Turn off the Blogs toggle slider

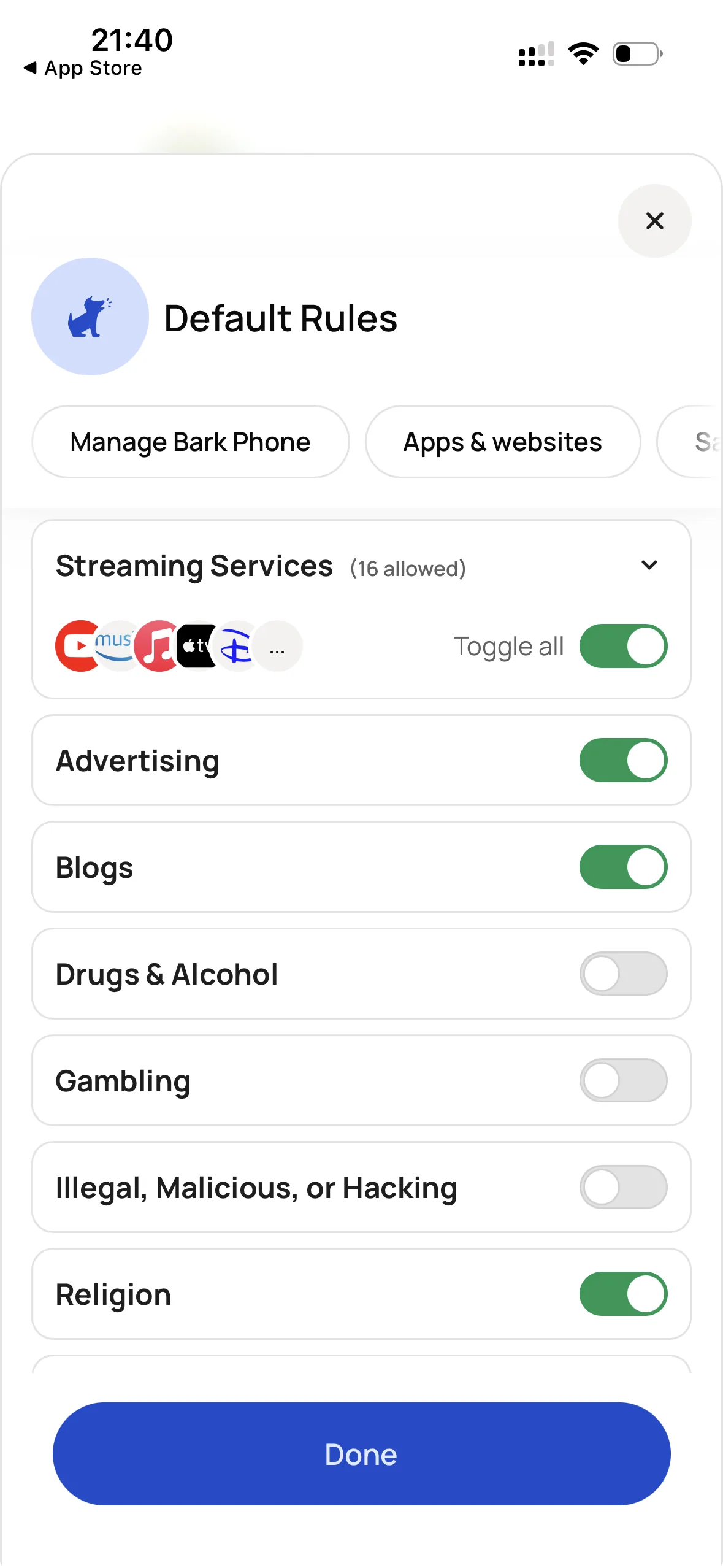point(623,867)
